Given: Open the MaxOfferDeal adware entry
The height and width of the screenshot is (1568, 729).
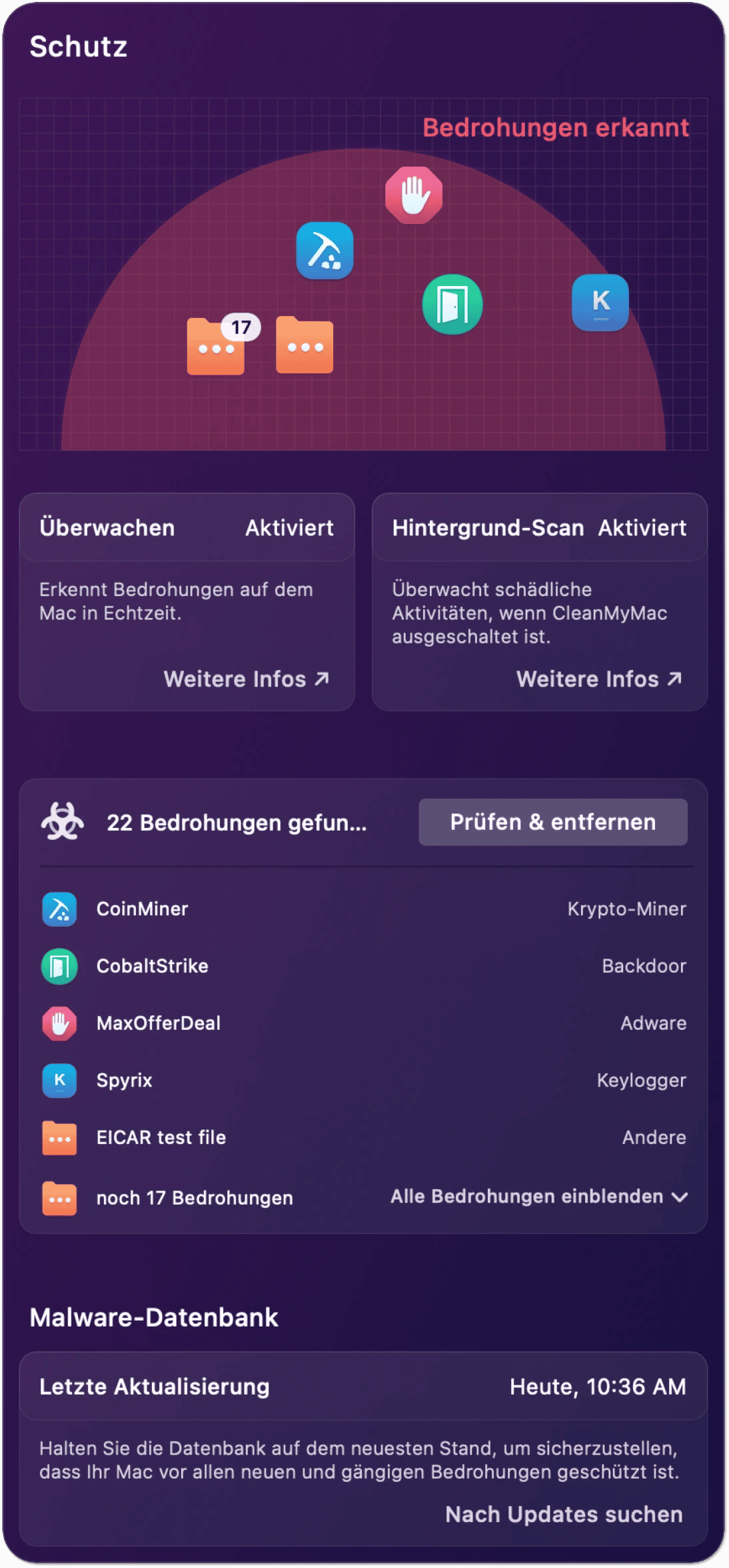Looking at the screenshot, I should [158, 1023].
